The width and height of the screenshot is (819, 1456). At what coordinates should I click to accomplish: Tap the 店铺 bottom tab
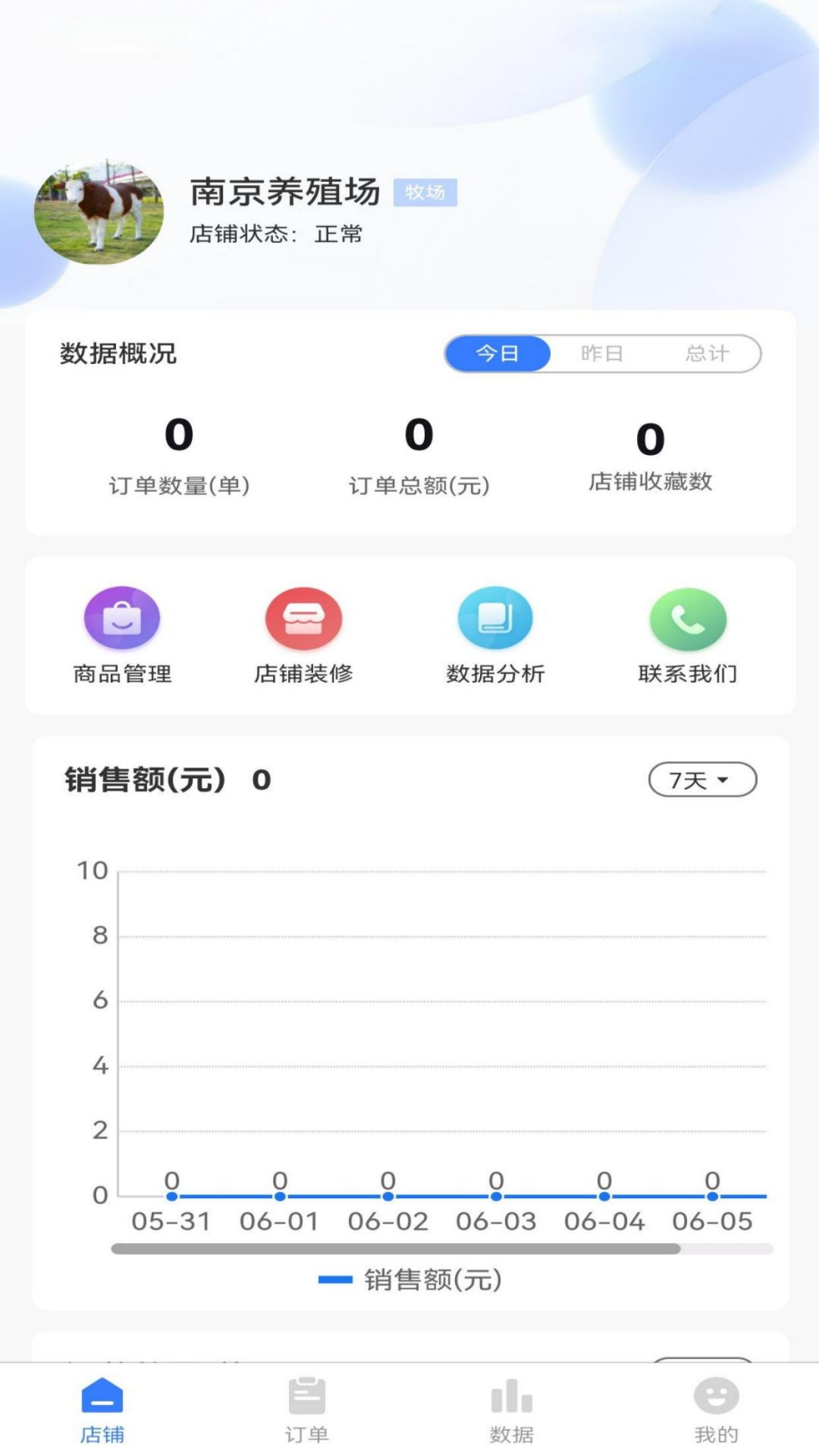pos(102,1410)
